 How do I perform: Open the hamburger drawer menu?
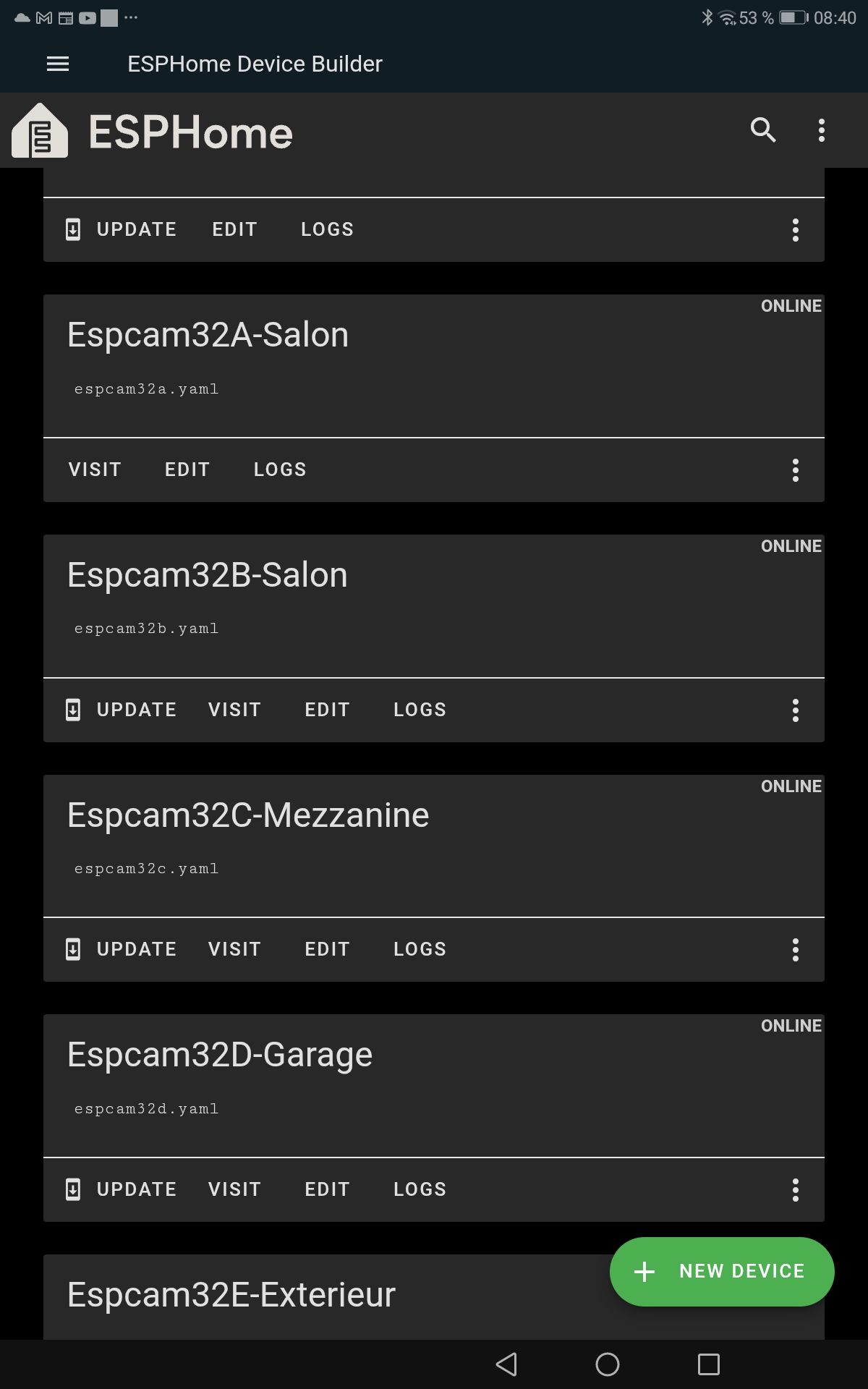[x=58, y=64]
